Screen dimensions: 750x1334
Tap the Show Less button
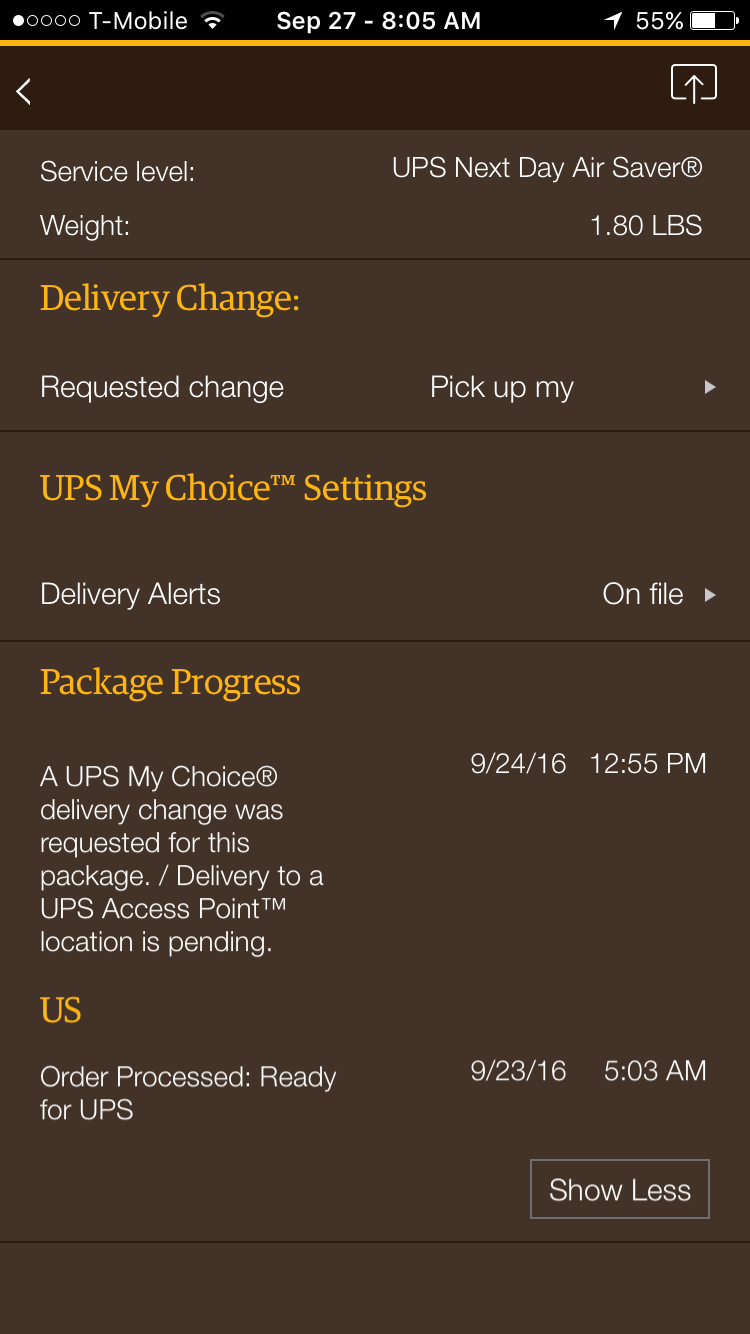pyautogui.click(x=619, y=1189)
